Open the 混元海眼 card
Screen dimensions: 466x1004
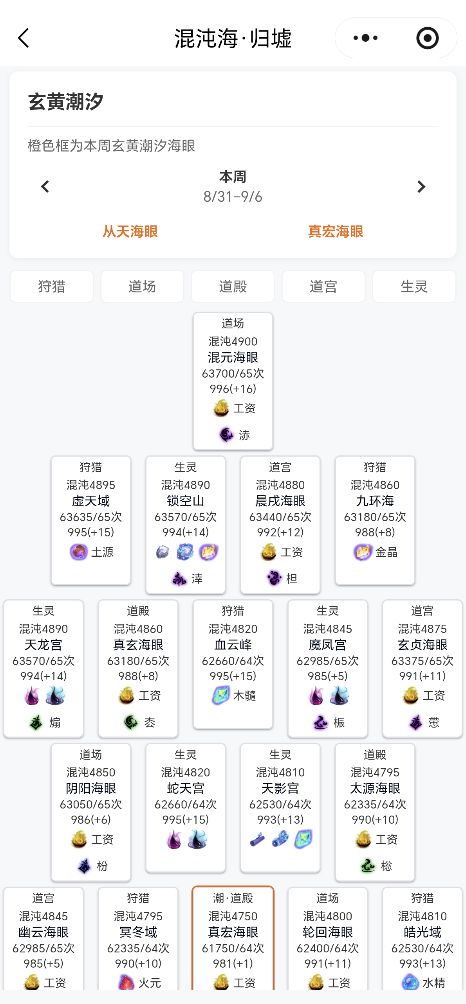click(233, 381)
